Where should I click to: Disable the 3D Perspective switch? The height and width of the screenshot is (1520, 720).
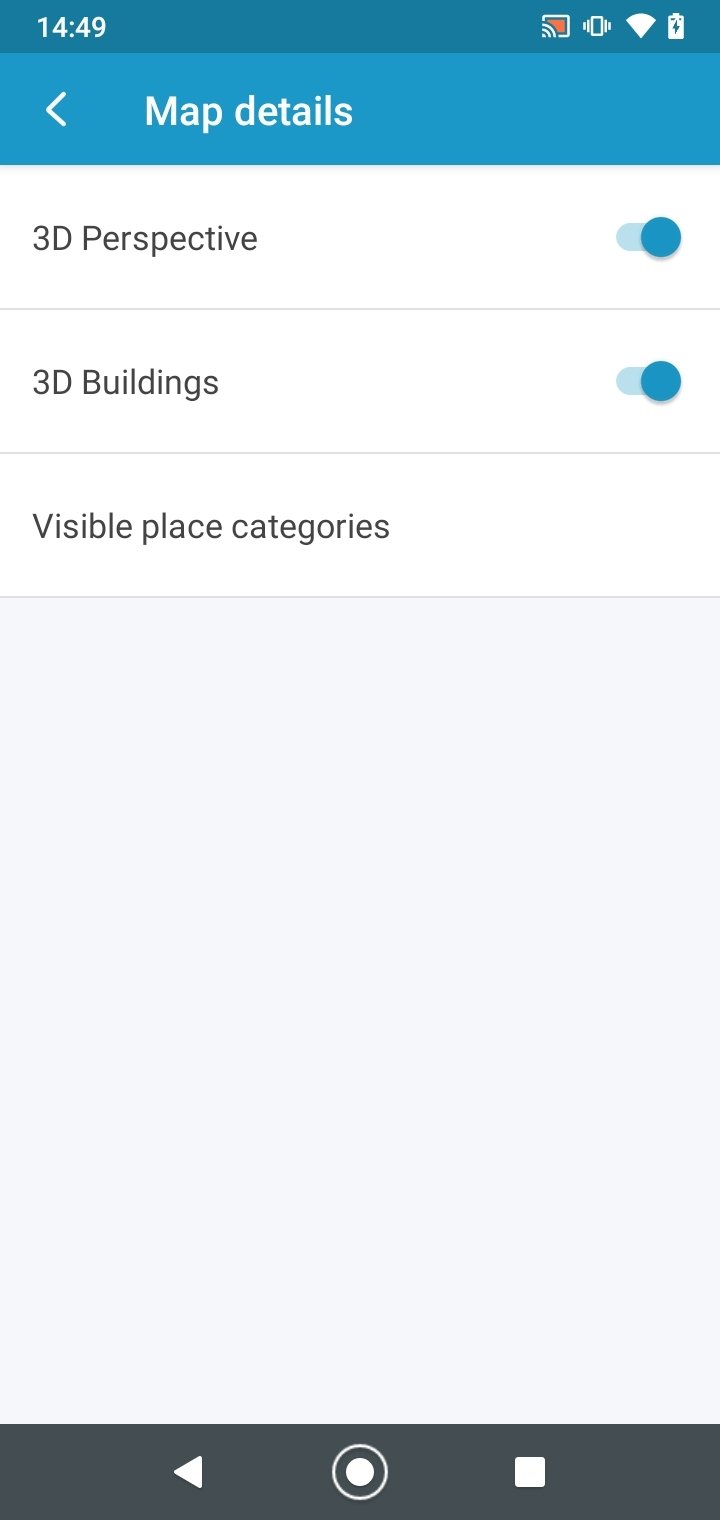pos(648,238)
